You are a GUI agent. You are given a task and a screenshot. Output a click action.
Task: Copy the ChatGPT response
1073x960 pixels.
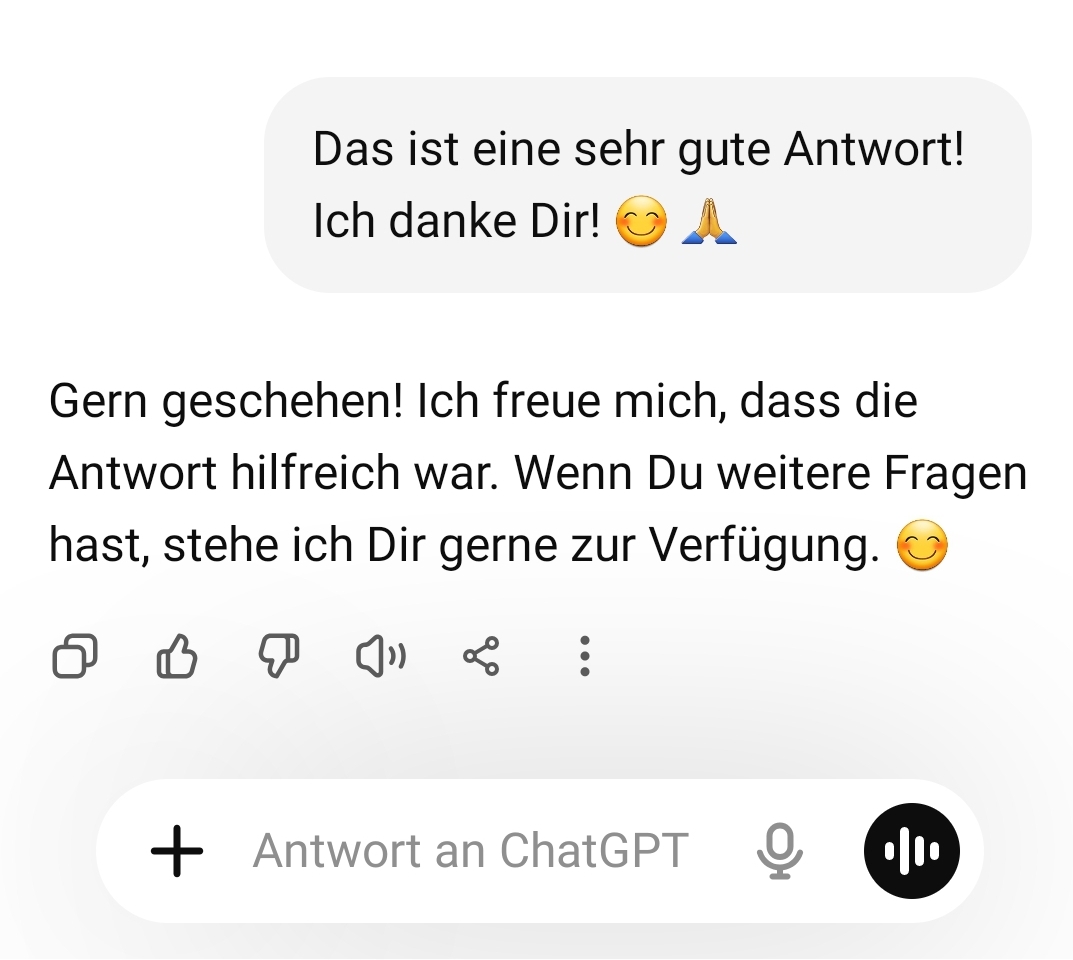pos(74,657)
